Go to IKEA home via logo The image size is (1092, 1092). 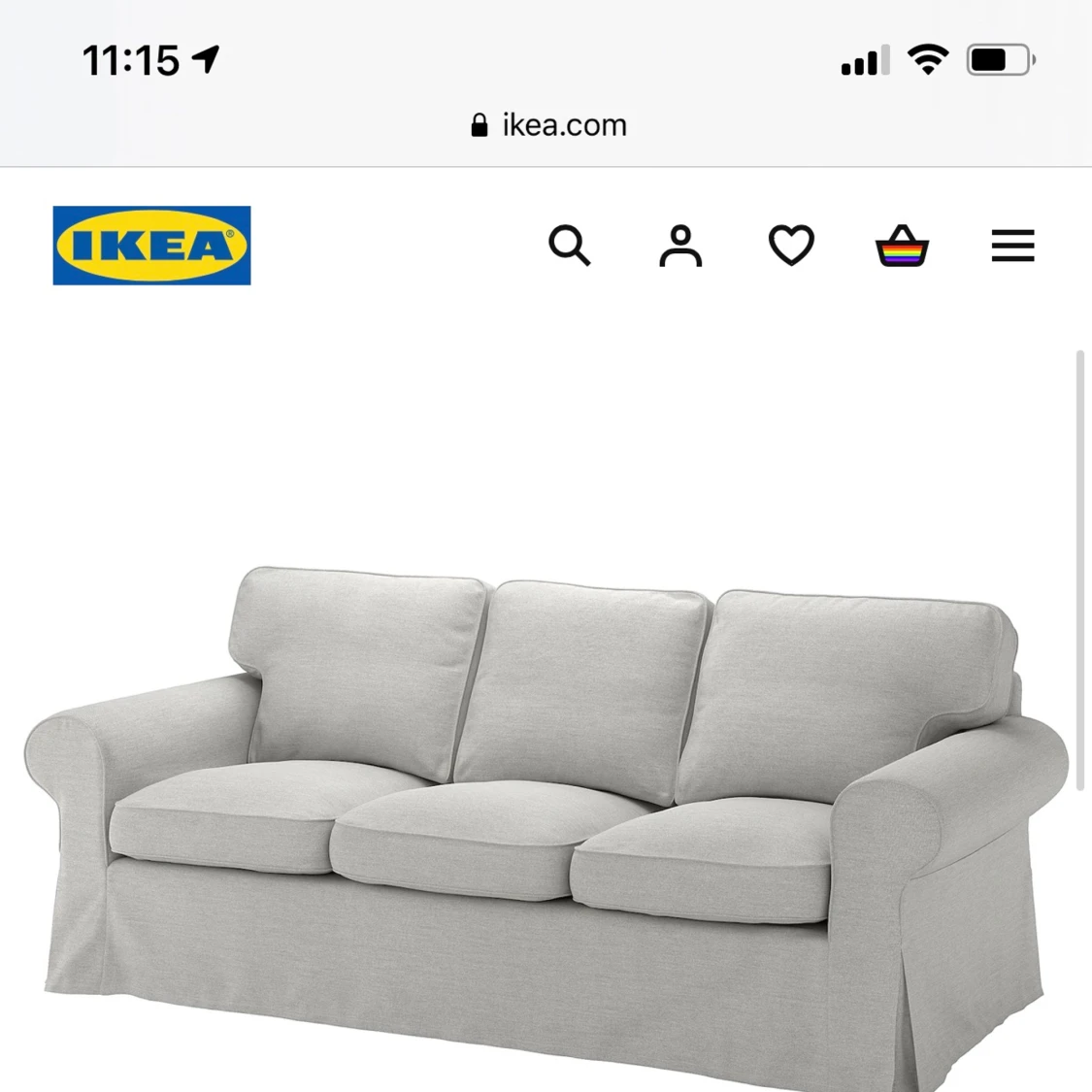click(151, 246)
